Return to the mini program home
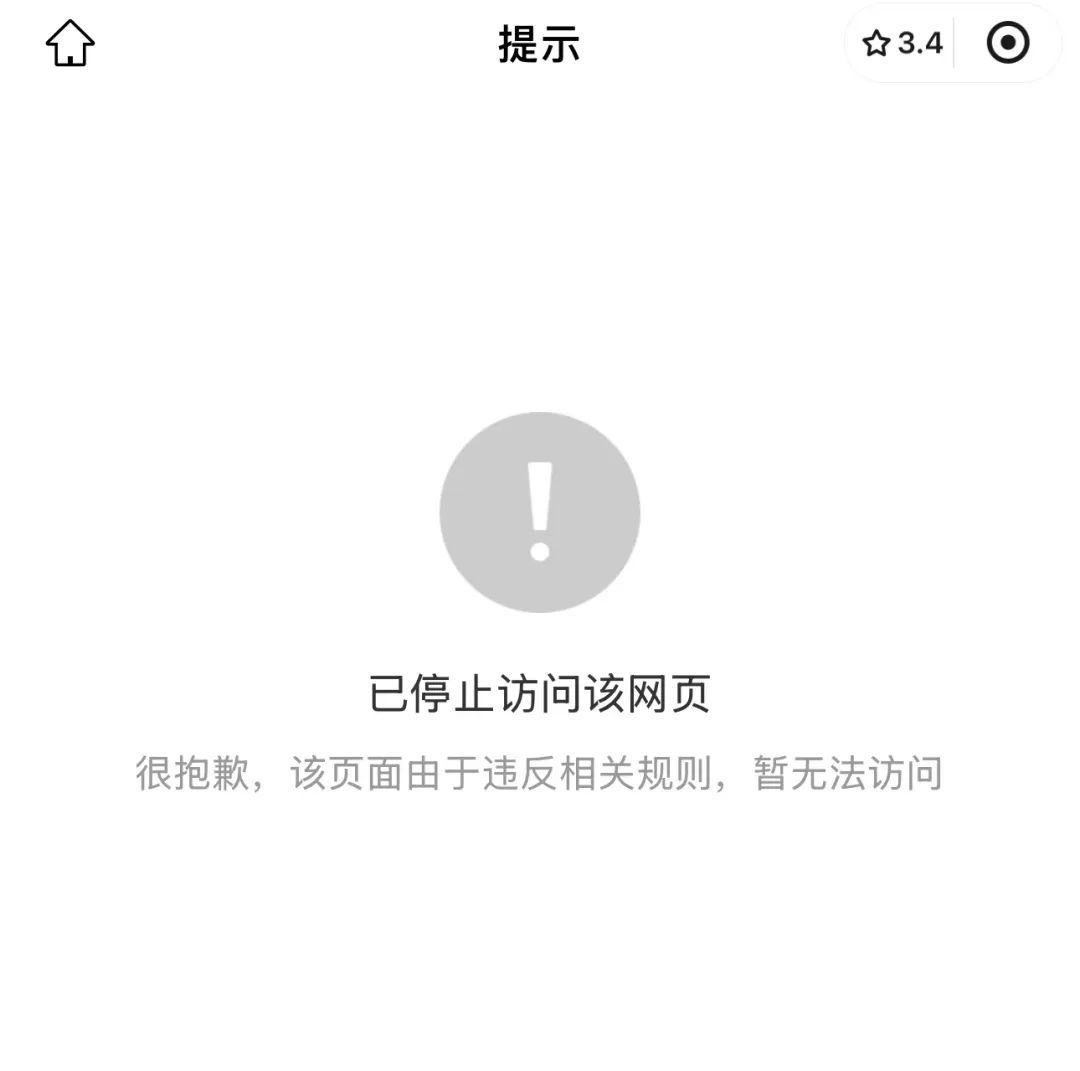 click(x=70, y=44)
